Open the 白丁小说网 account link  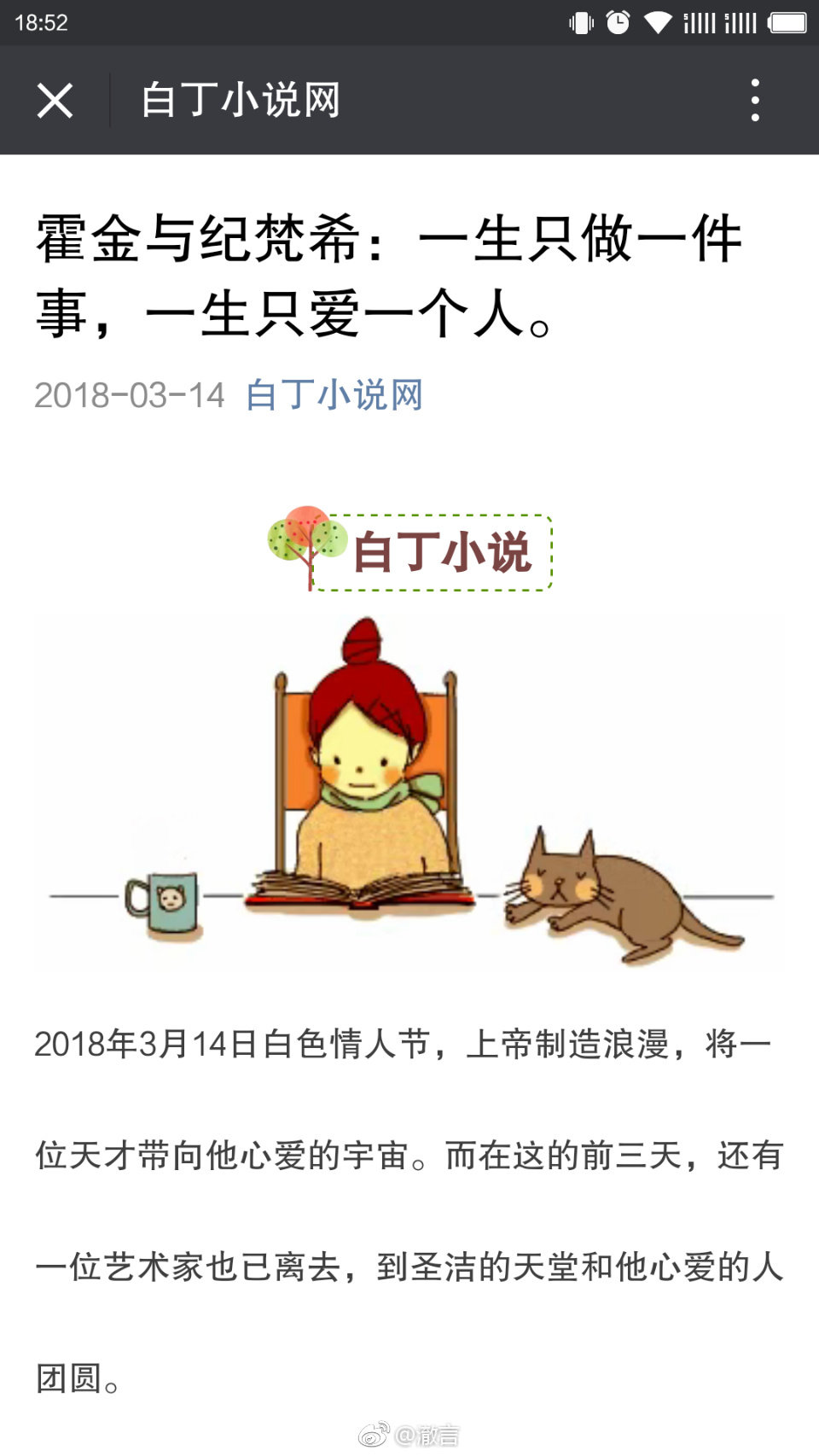tap(333, 395)
